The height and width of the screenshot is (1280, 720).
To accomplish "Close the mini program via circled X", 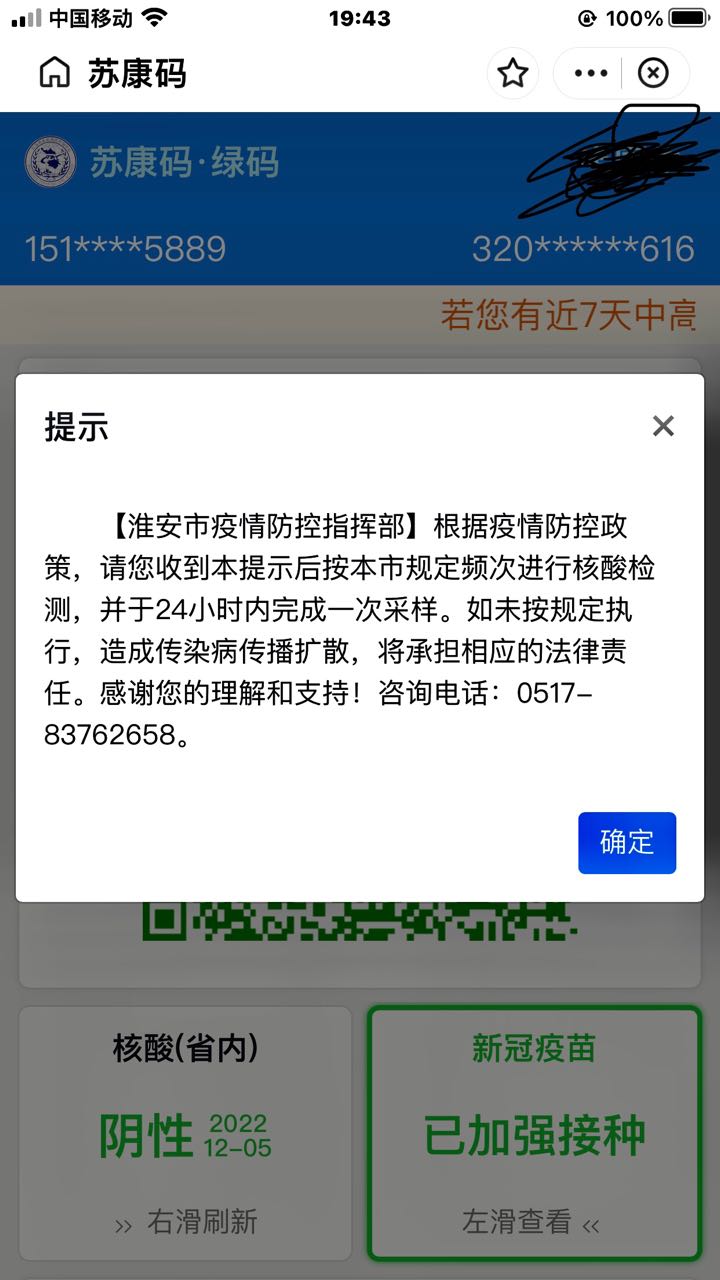I will (x=653, y=73).
